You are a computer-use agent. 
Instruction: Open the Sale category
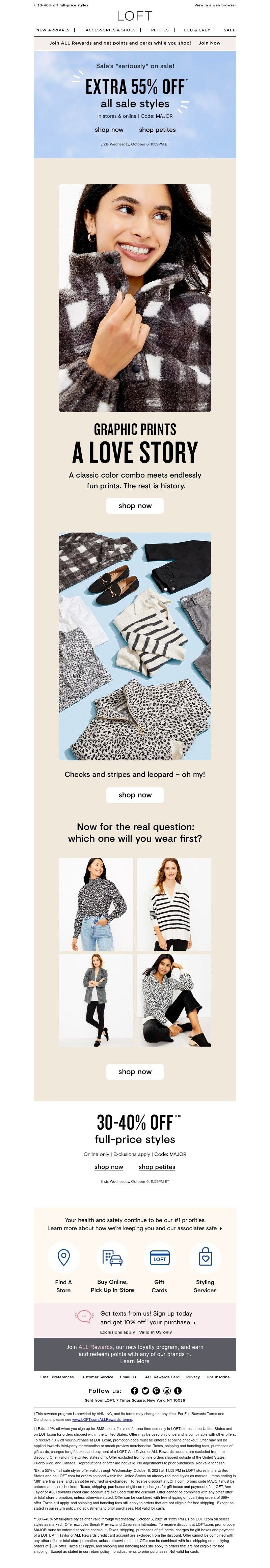click(229, 30)
